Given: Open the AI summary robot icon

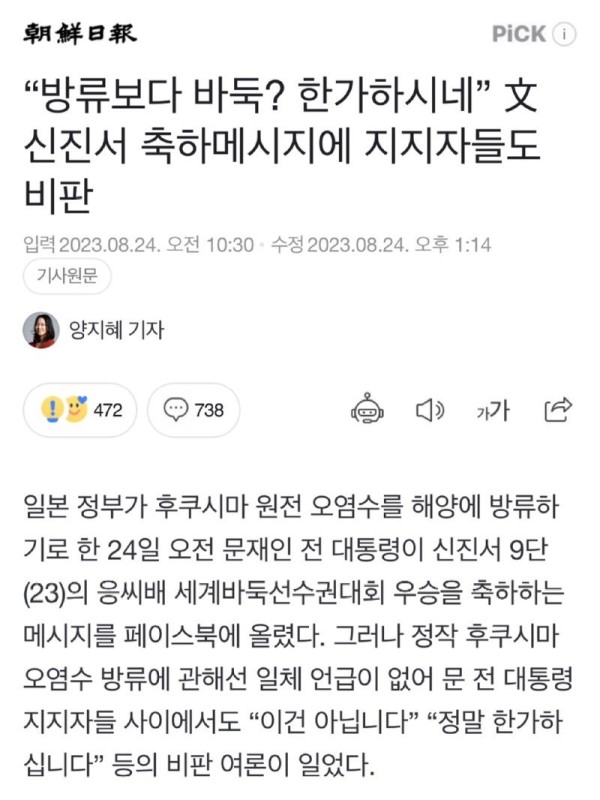Looking at the screenshot, I should click(x=367, y=409).
